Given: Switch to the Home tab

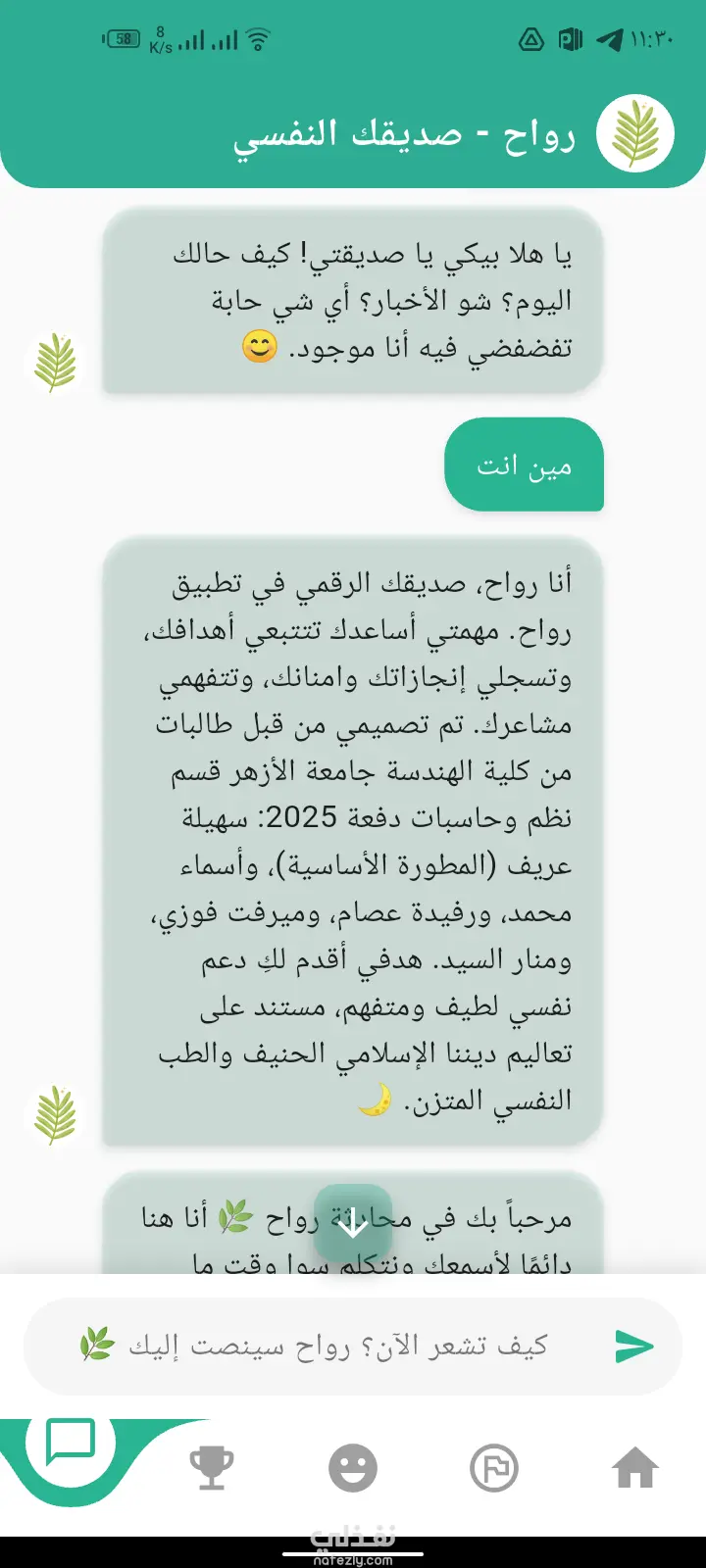Looking at the screenshot, I should (x=634, y=1468).
